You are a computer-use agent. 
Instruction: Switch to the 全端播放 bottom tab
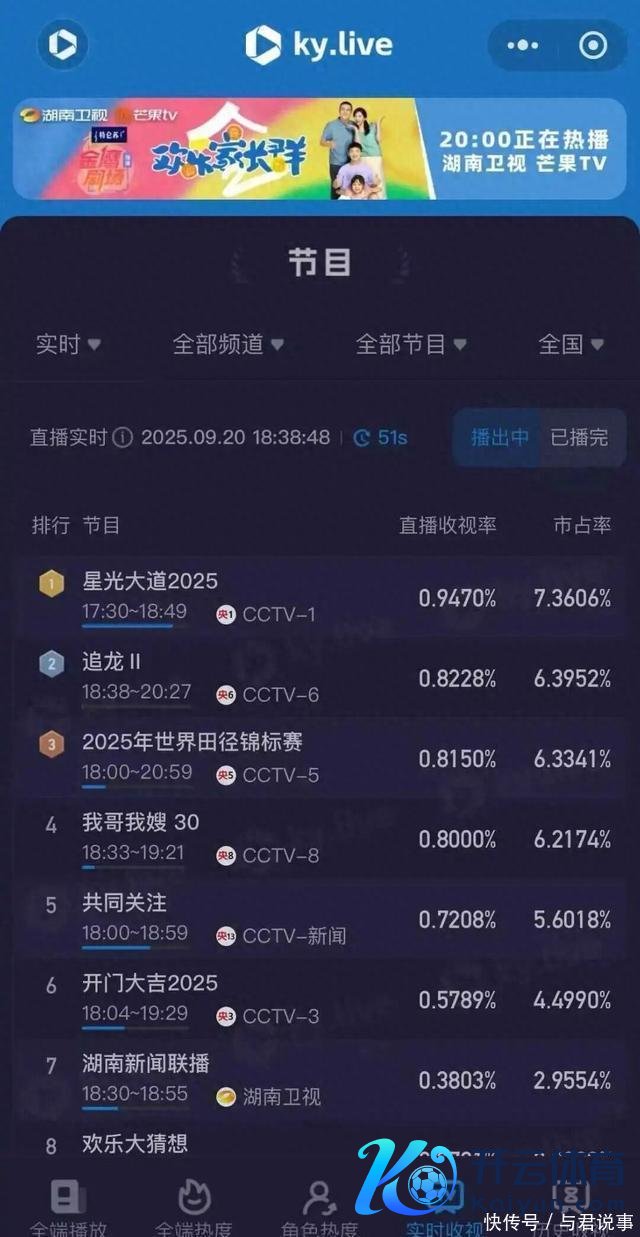[68, 1206]
